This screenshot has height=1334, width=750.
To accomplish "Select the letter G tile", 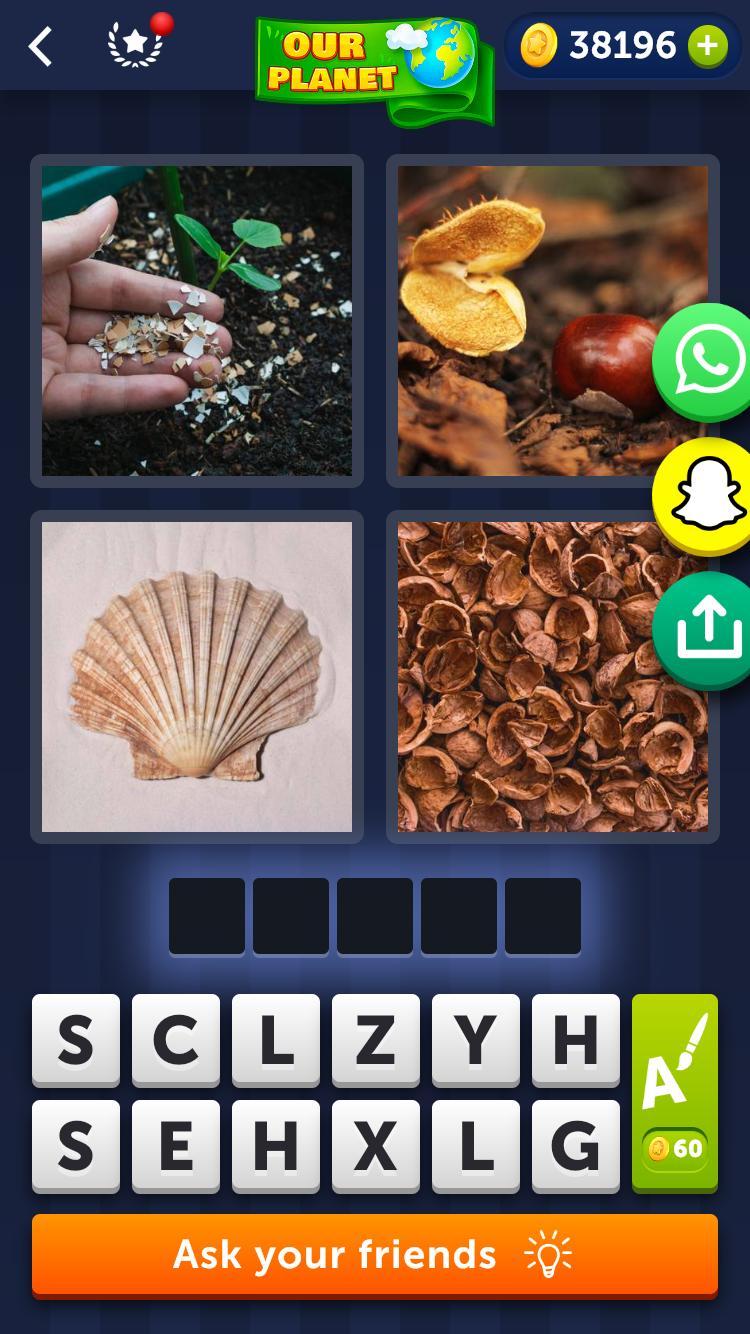I will pyautogui.click(x=576, y=1146).
